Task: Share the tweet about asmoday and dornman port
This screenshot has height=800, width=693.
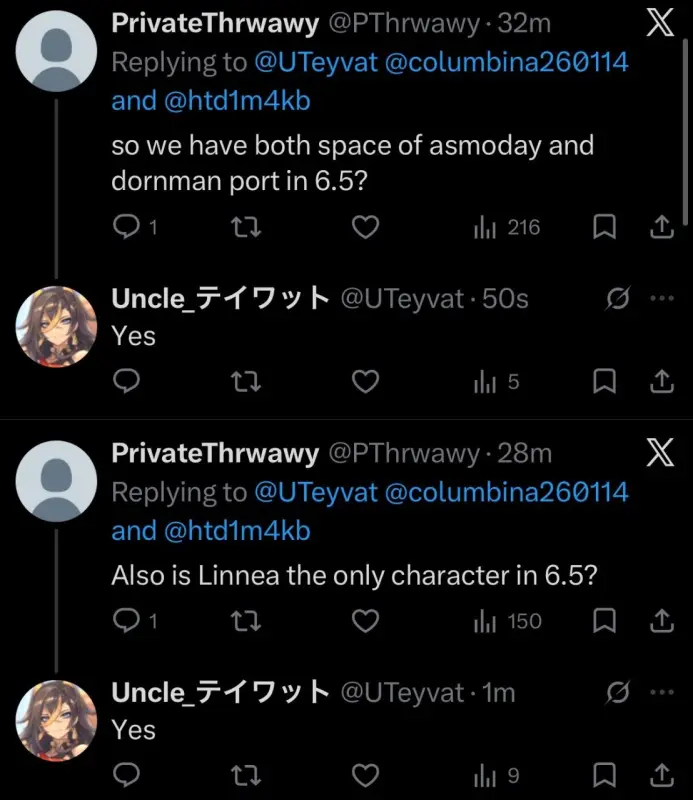Action: (661, 228)
